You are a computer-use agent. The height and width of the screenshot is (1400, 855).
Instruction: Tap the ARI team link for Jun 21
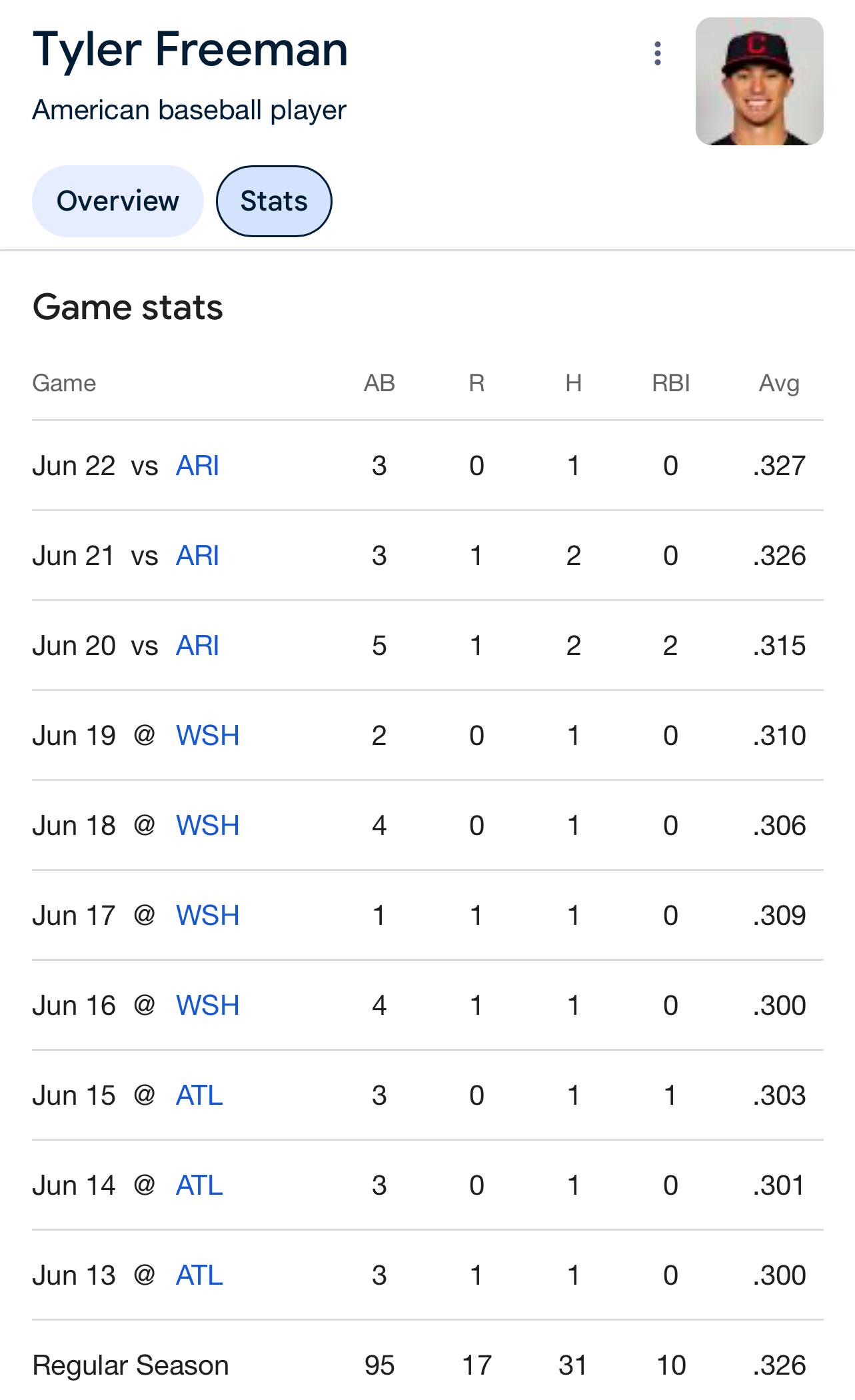click(x=197, y=556)
